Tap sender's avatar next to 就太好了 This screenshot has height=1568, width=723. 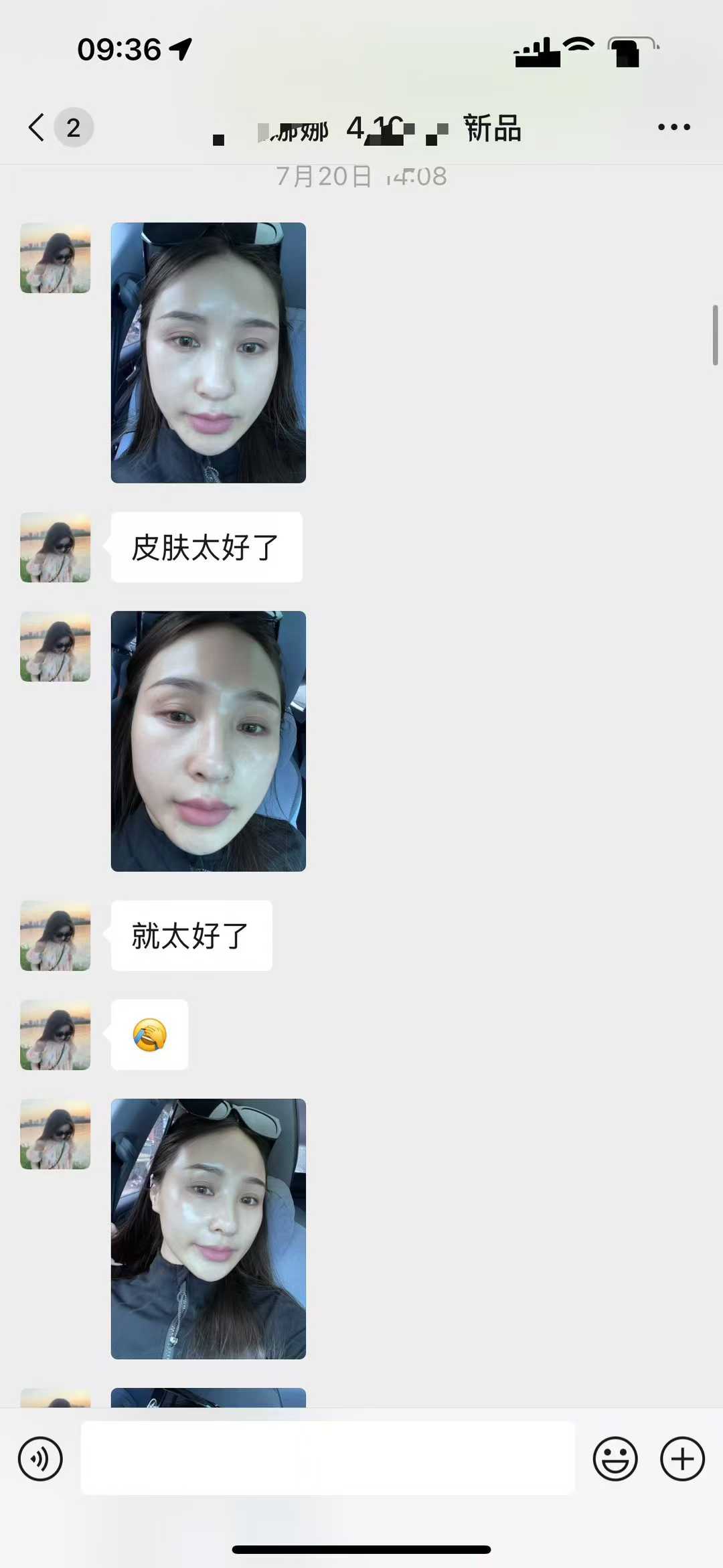tap(56, 936)
